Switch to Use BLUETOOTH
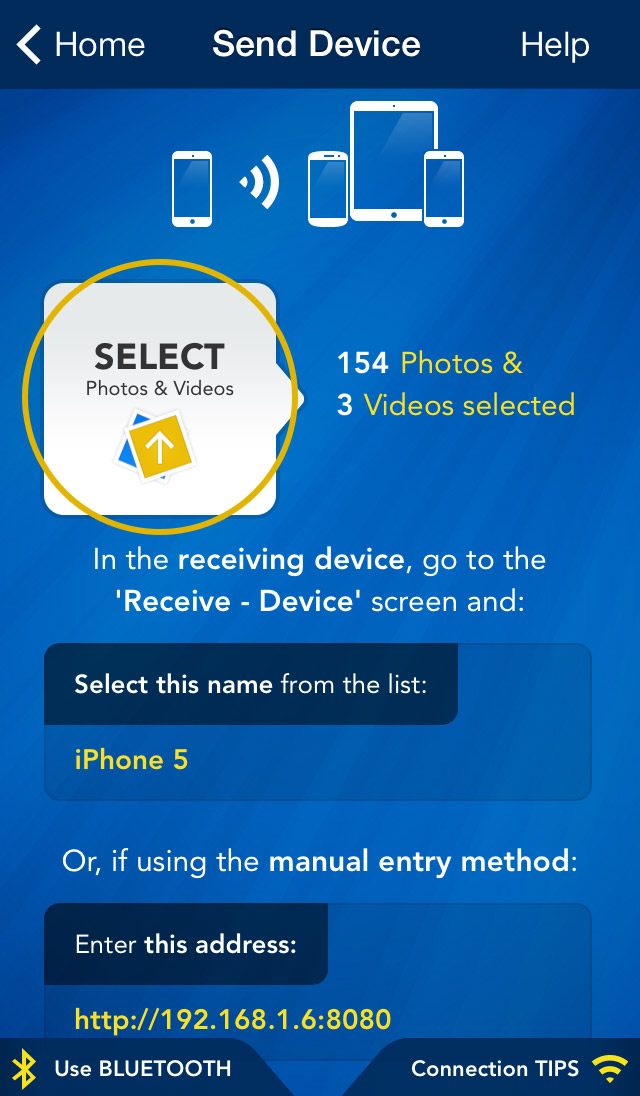The image size is (640, 1096). [125, 1068]
